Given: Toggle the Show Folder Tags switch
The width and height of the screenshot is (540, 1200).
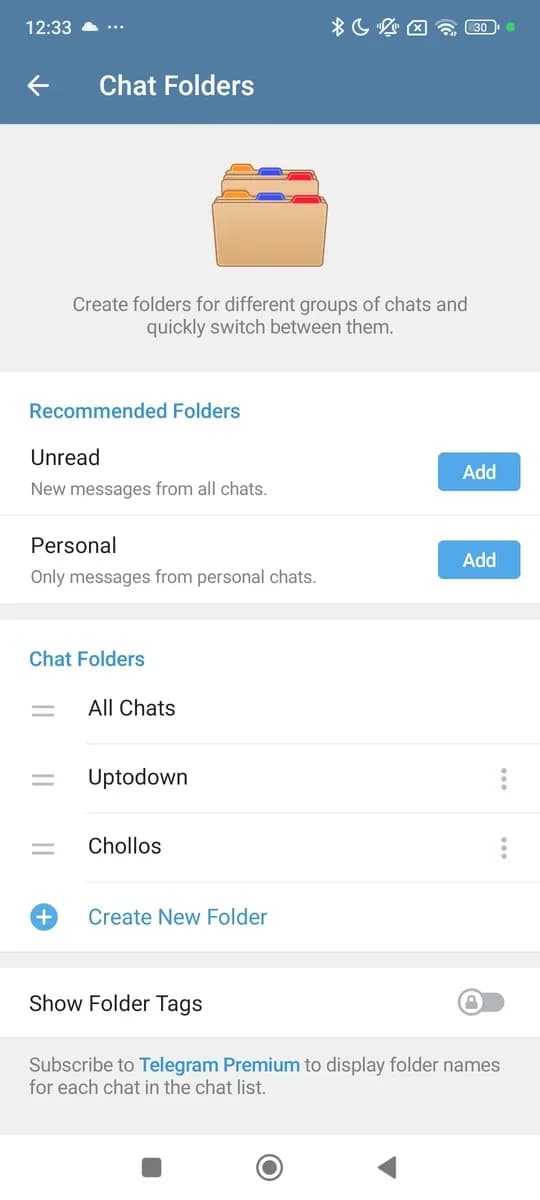Looking at the screenshot, I should [481, 1003].
